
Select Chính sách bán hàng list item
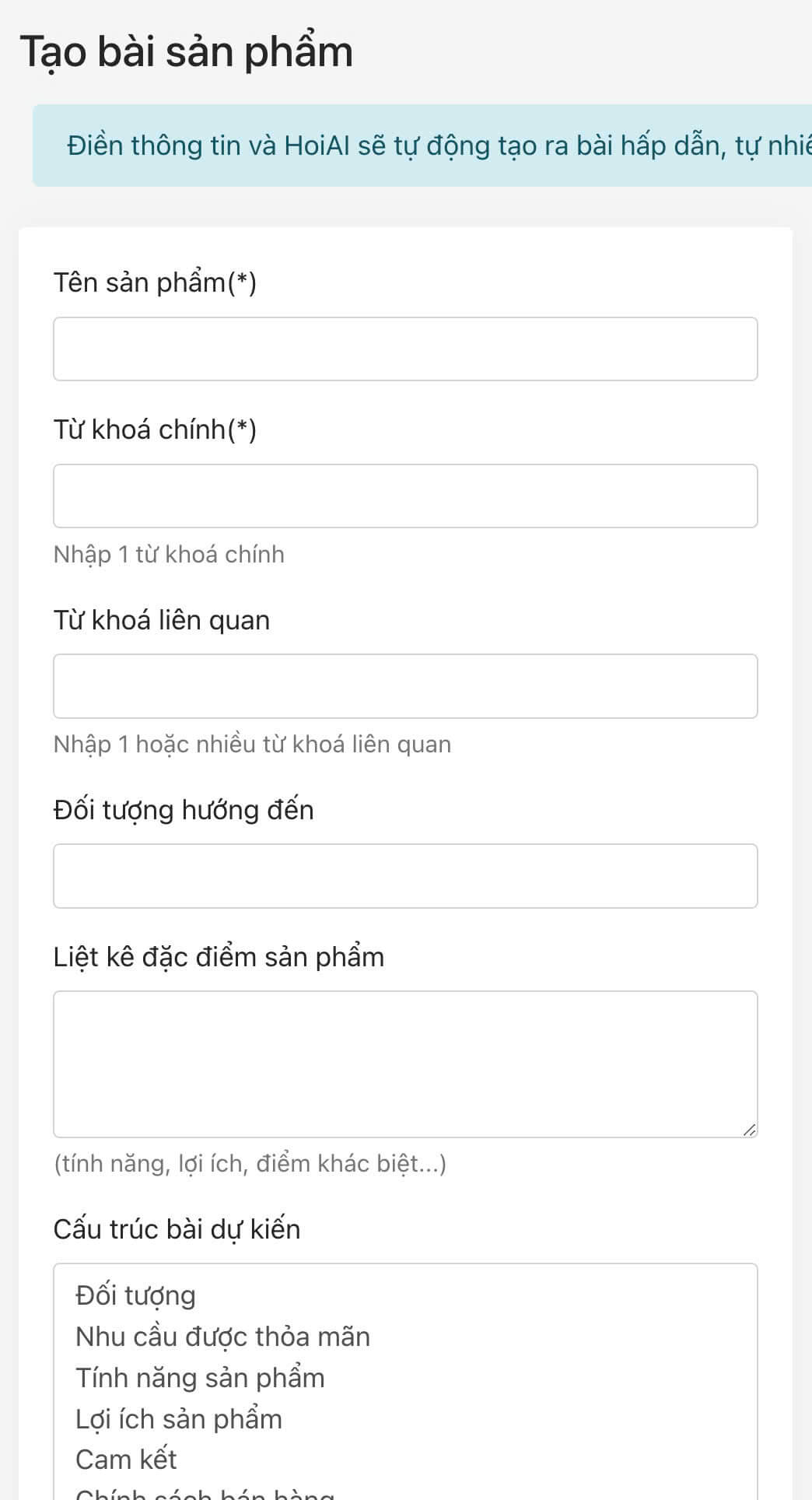204,1492
